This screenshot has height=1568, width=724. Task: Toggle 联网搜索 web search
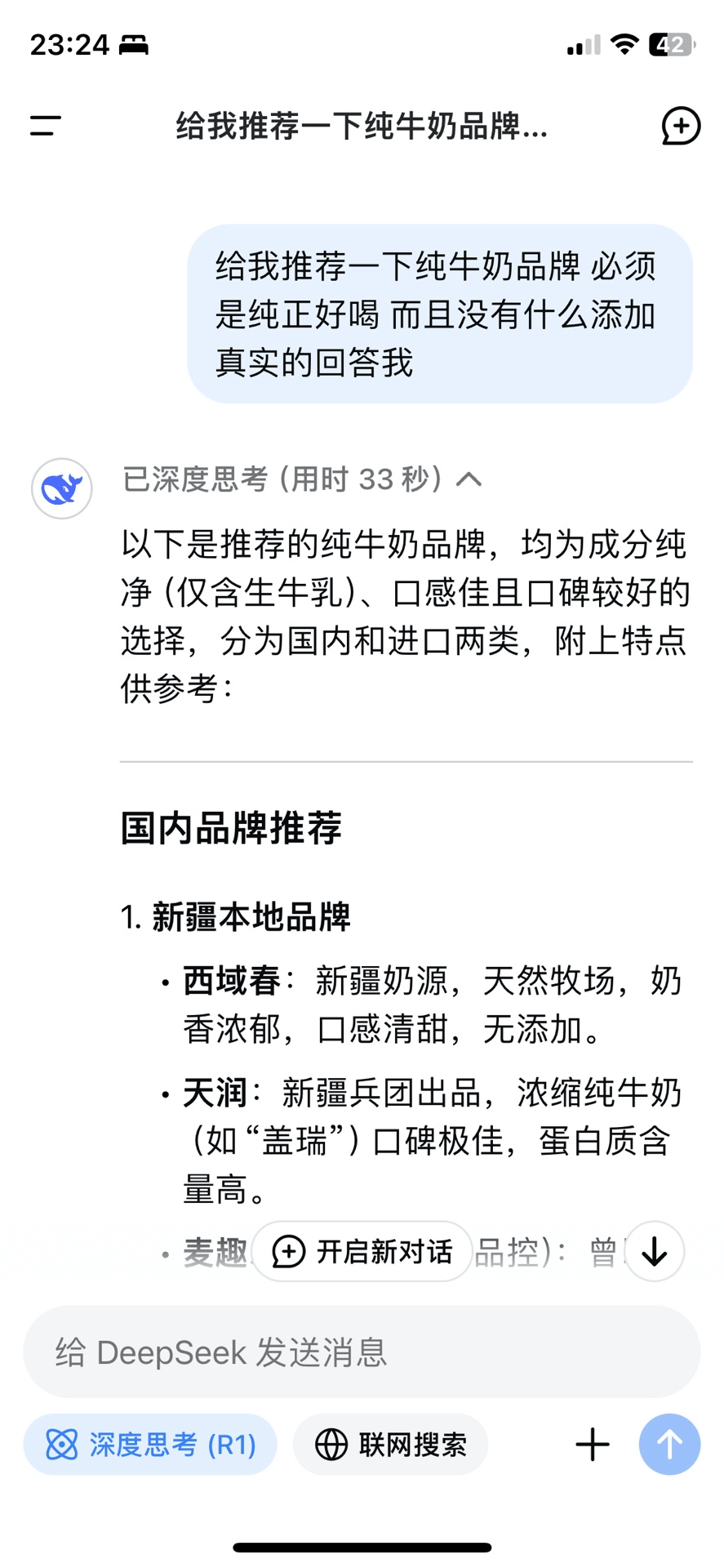[x=391, y=1445]
